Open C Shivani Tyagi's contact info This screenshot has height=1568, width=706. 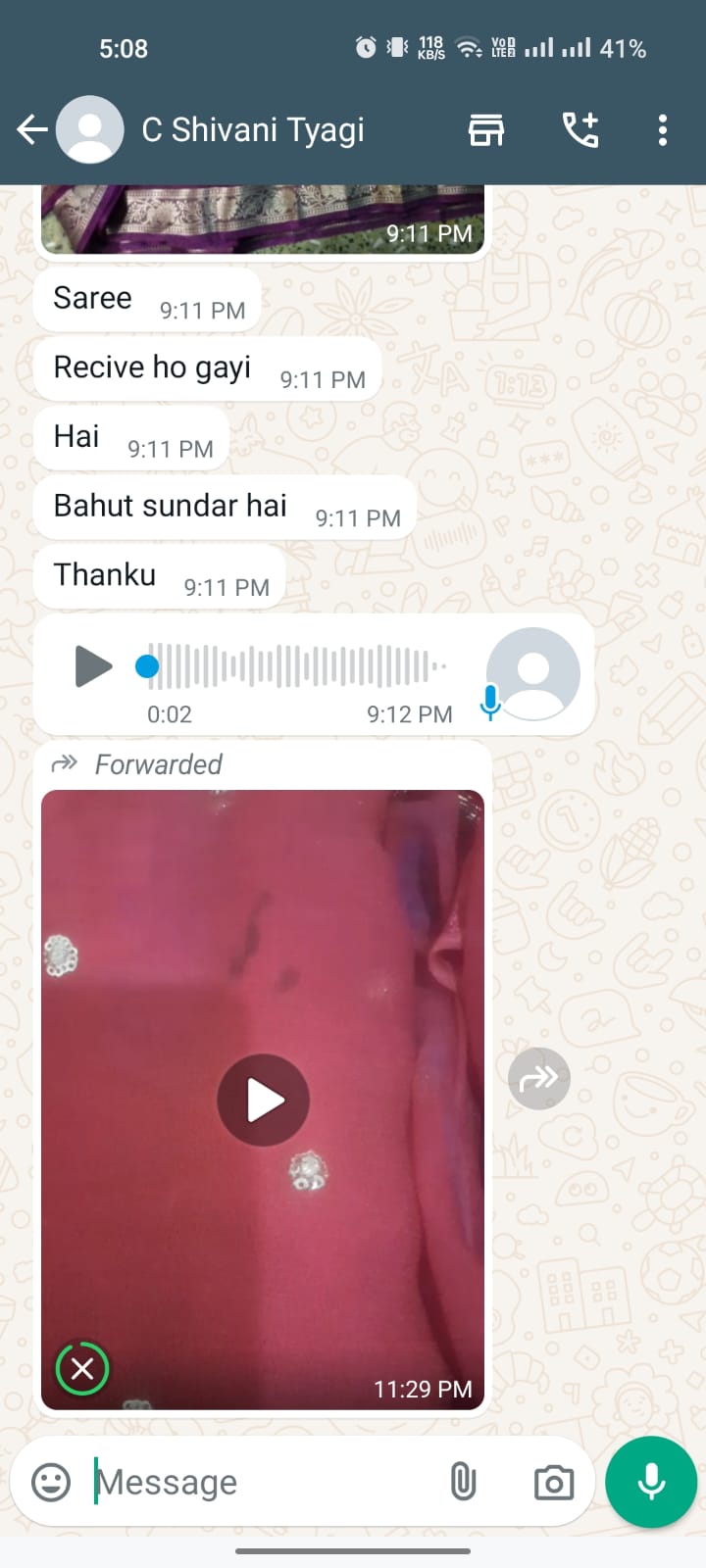click(x=253, y=129)
